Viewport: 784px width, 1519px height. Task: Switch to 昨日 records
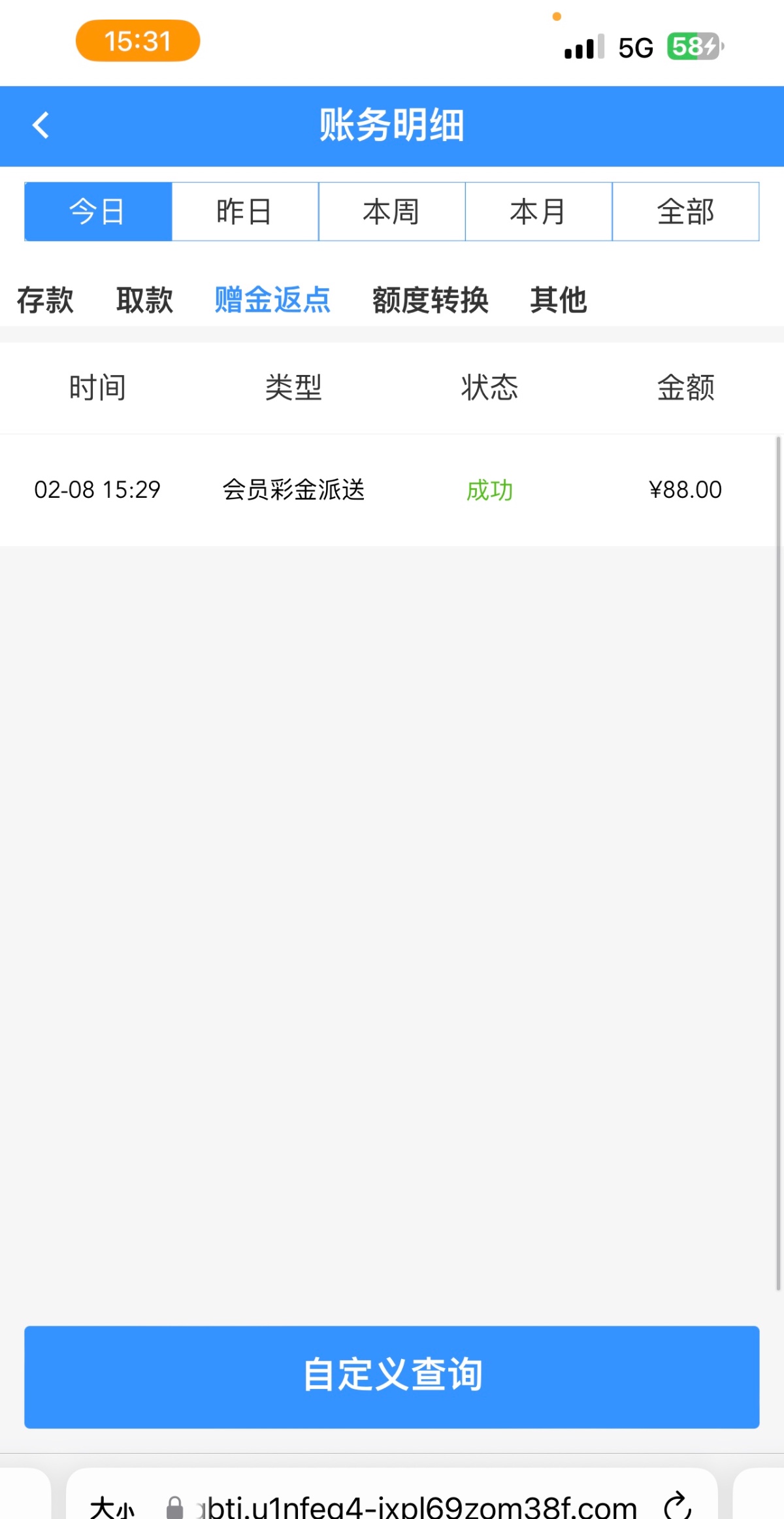(245, 212)
